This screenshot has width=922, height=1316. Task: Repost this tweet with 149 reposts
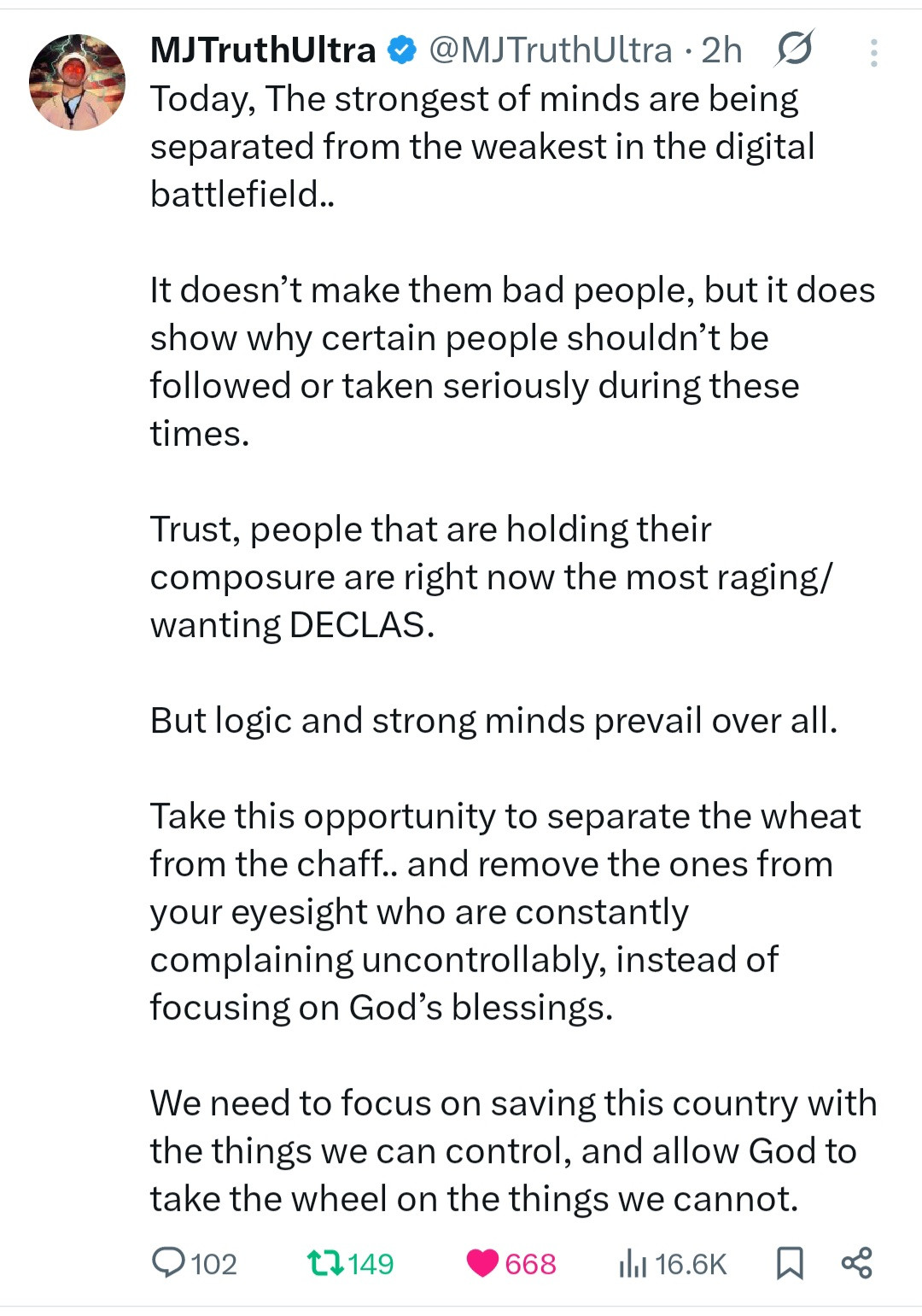coord(326,1262)
